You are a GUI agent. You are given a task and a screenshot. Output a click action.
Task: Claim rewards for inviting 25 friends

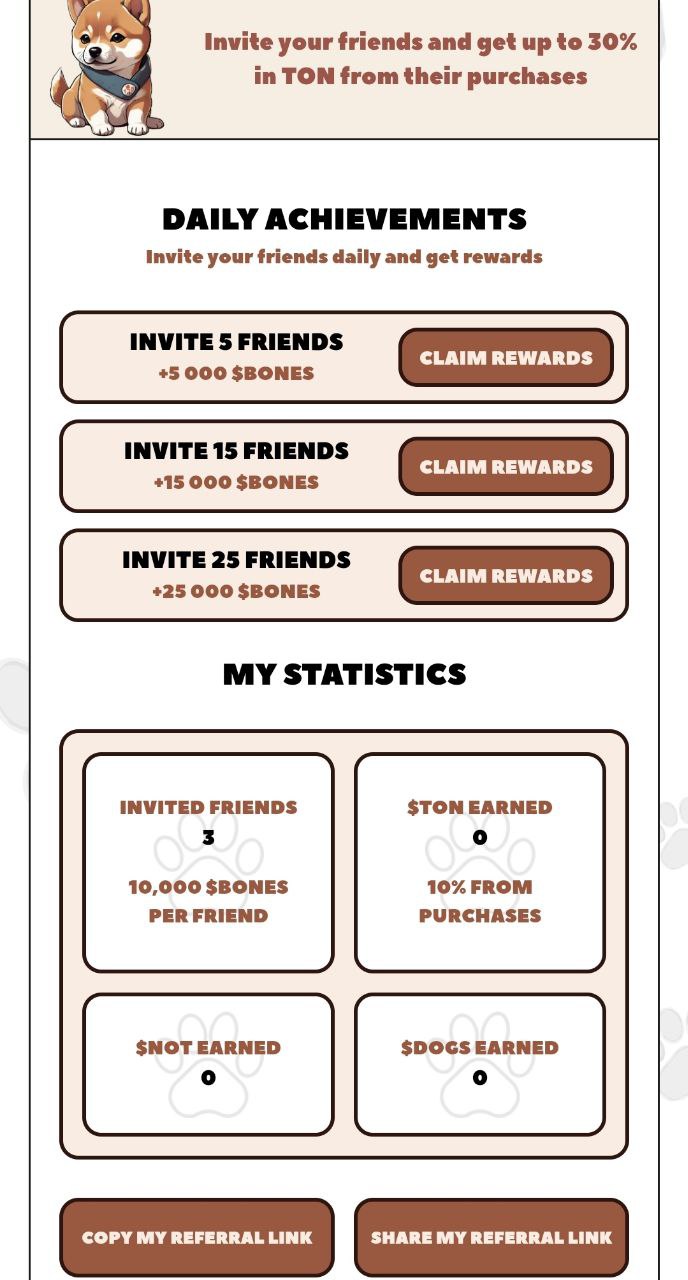pyautogui.click(x=506, y=576)
